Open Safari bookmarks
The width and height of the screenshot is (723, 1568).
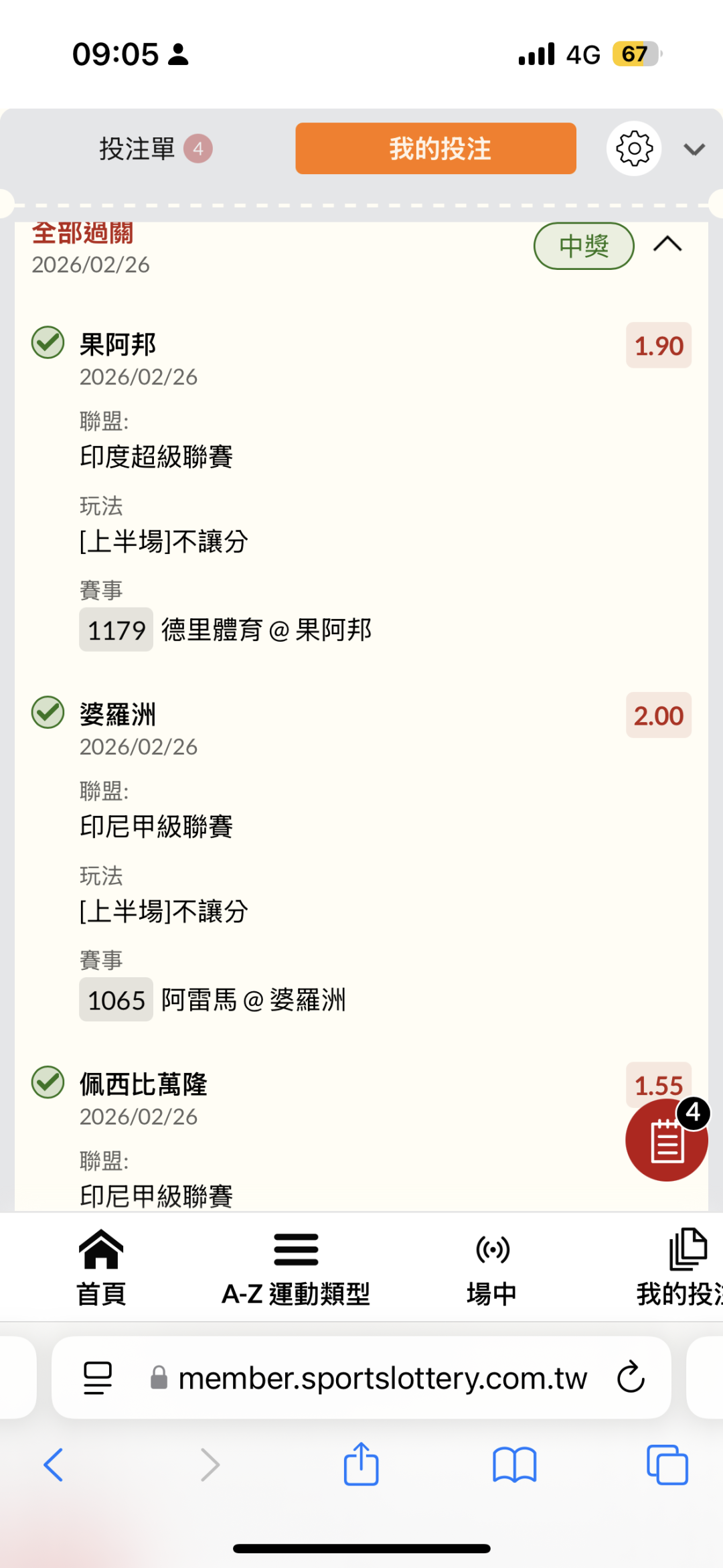pyautogui.click(x=514, y=1465)
